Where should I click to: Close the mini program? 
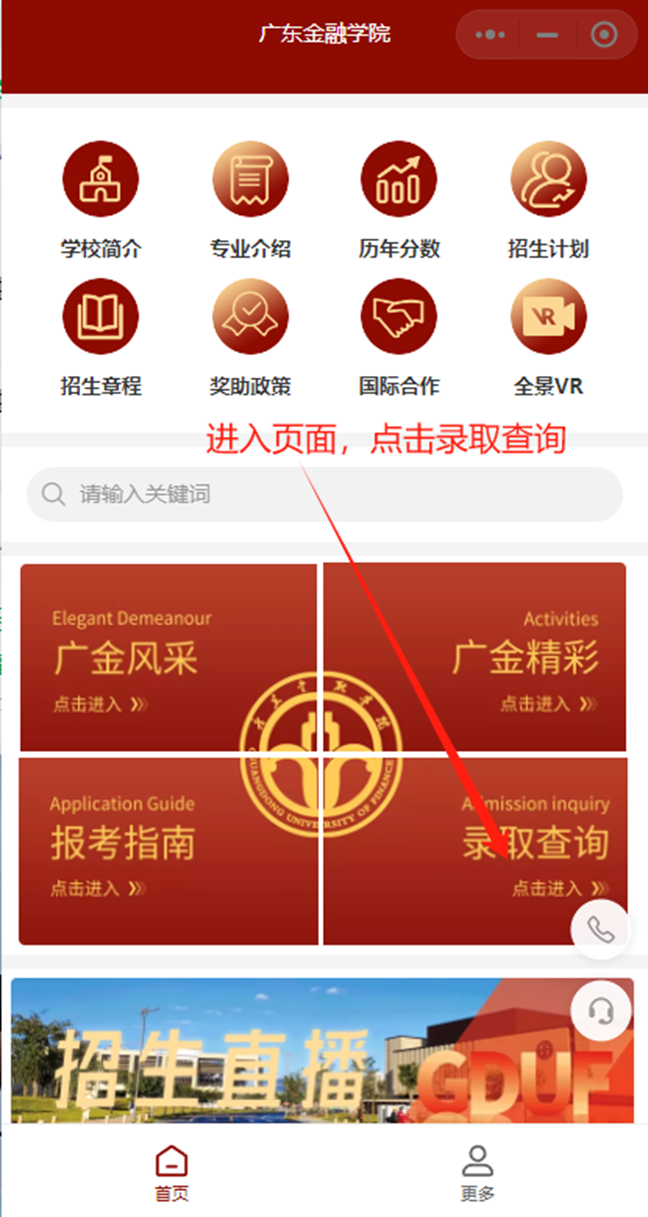coord(604,35)
